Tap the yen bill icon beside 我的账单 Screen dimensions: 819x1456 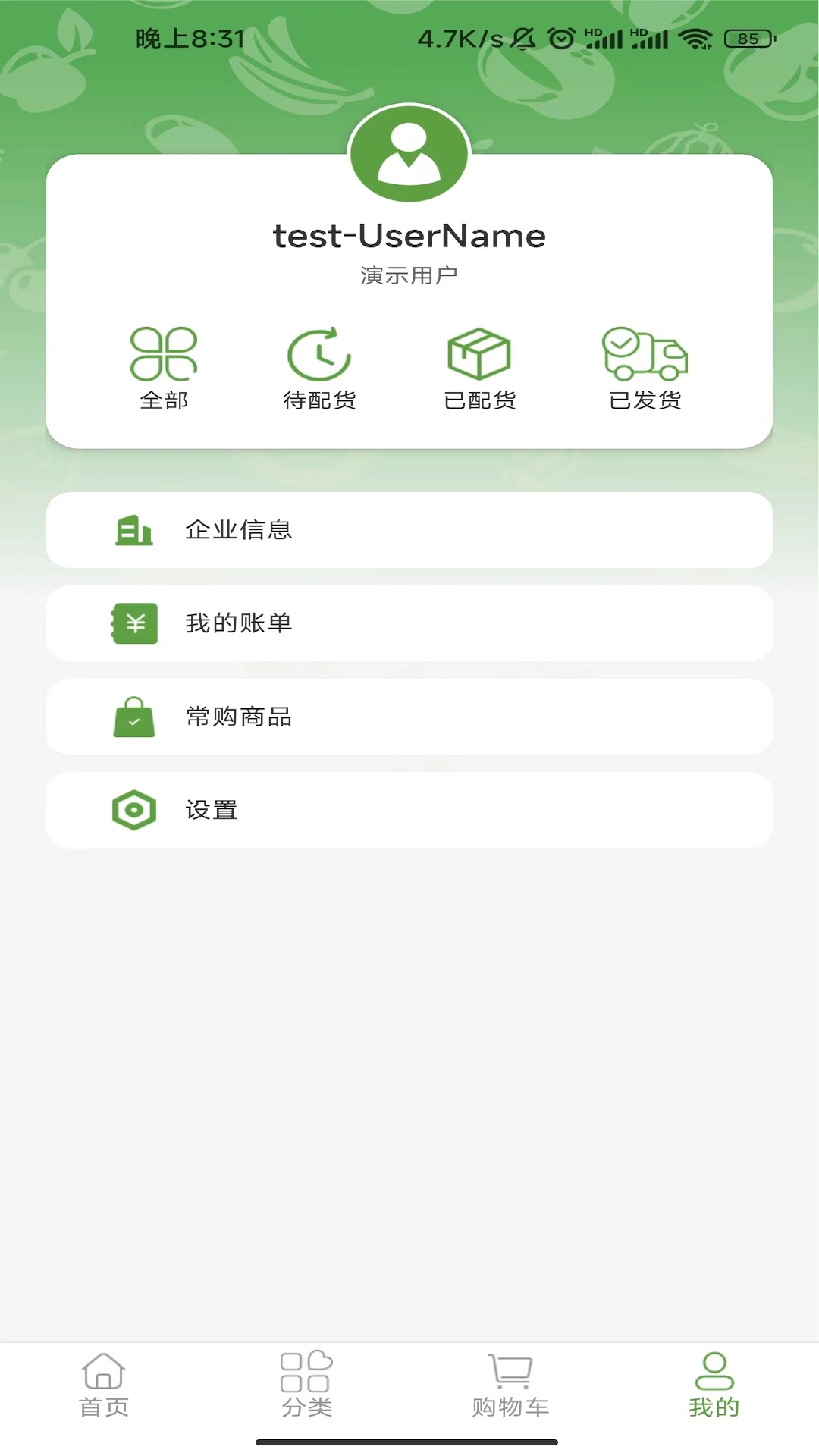133,623
